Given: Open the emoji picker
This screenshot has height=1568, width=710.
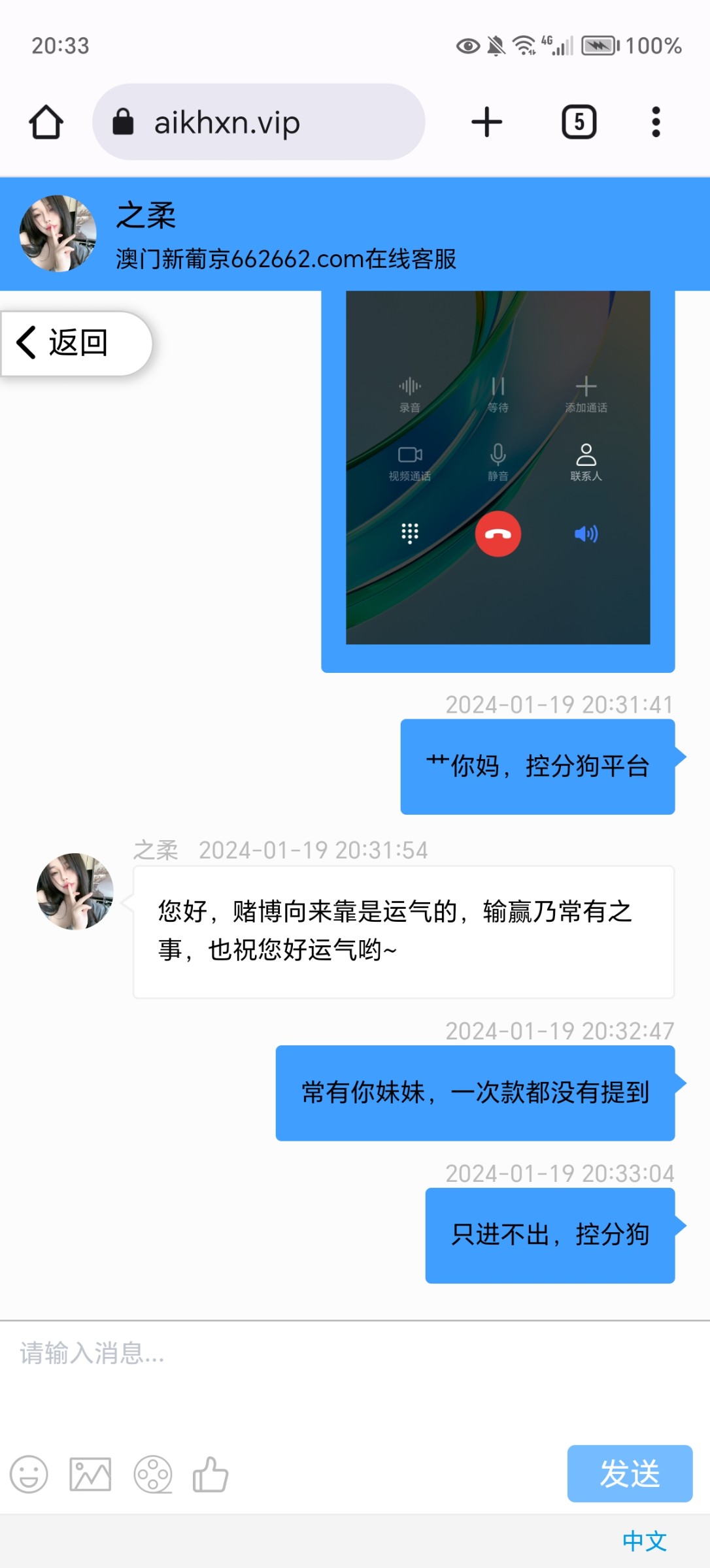Looking at the screenshot, I should (29, 1475).
